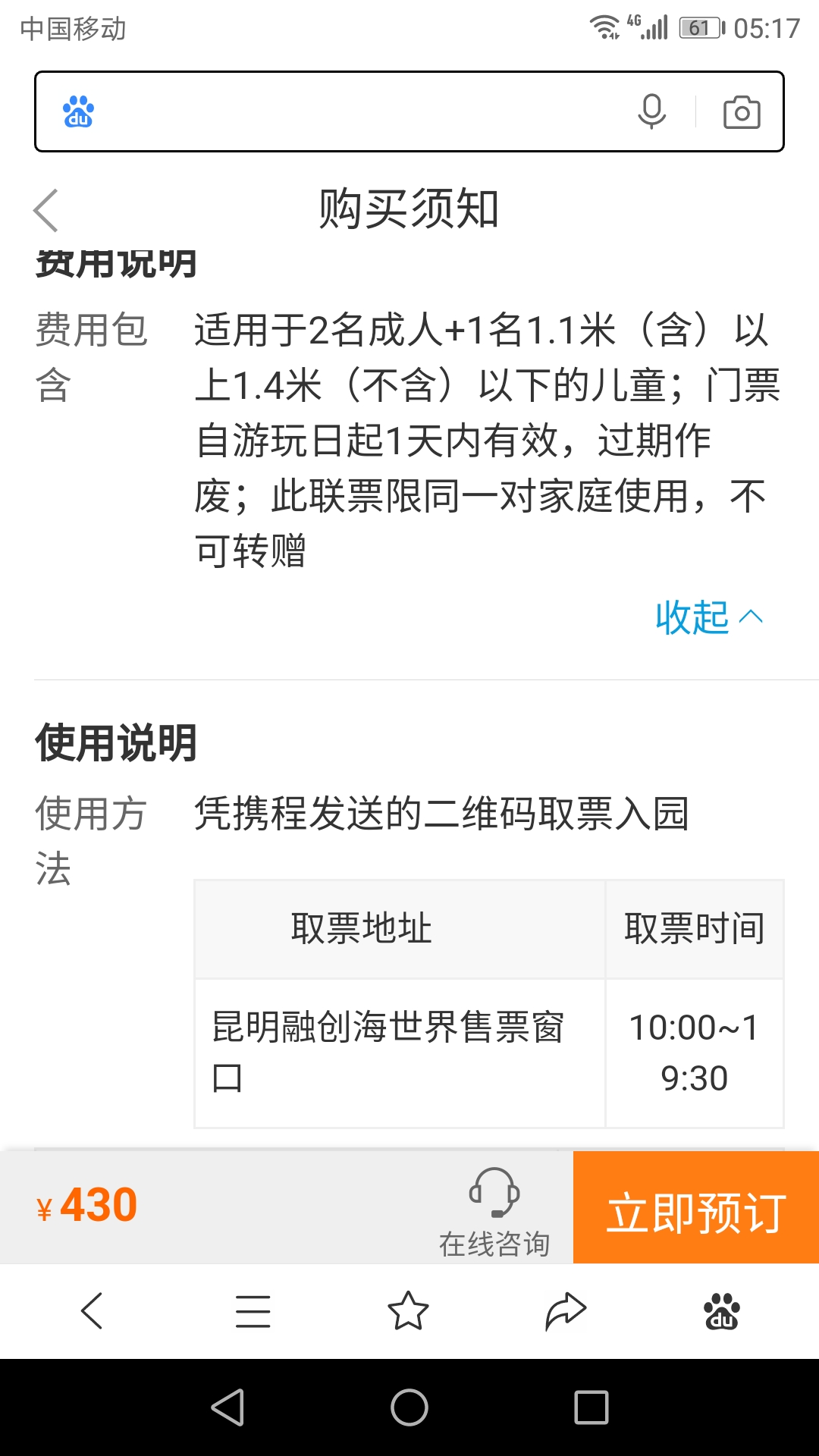The width and height of the screenshot is (819, 1456).
Task: Tap 立即预订 to book now
Action: pos(696,1207)
